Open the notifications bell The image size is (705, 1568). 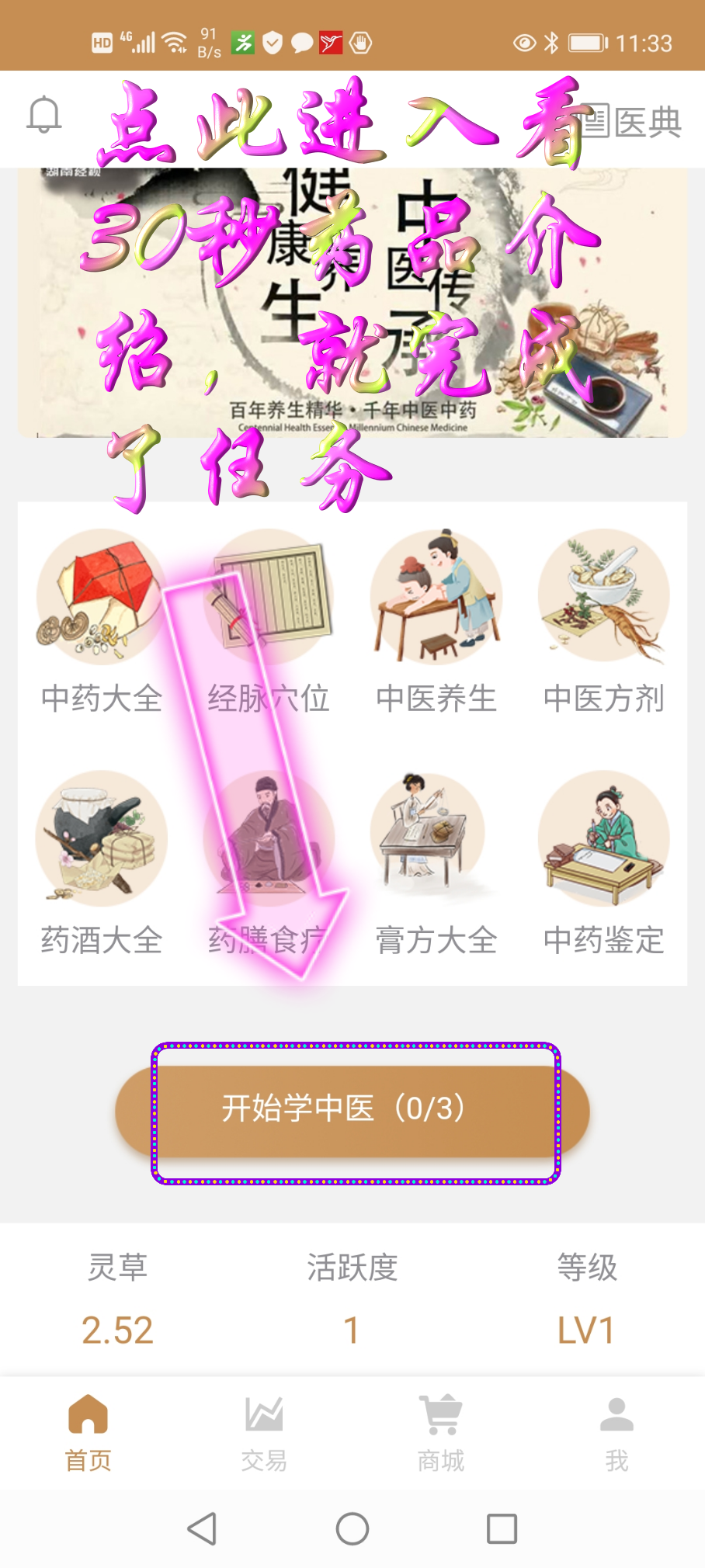(x=44, y=116)
